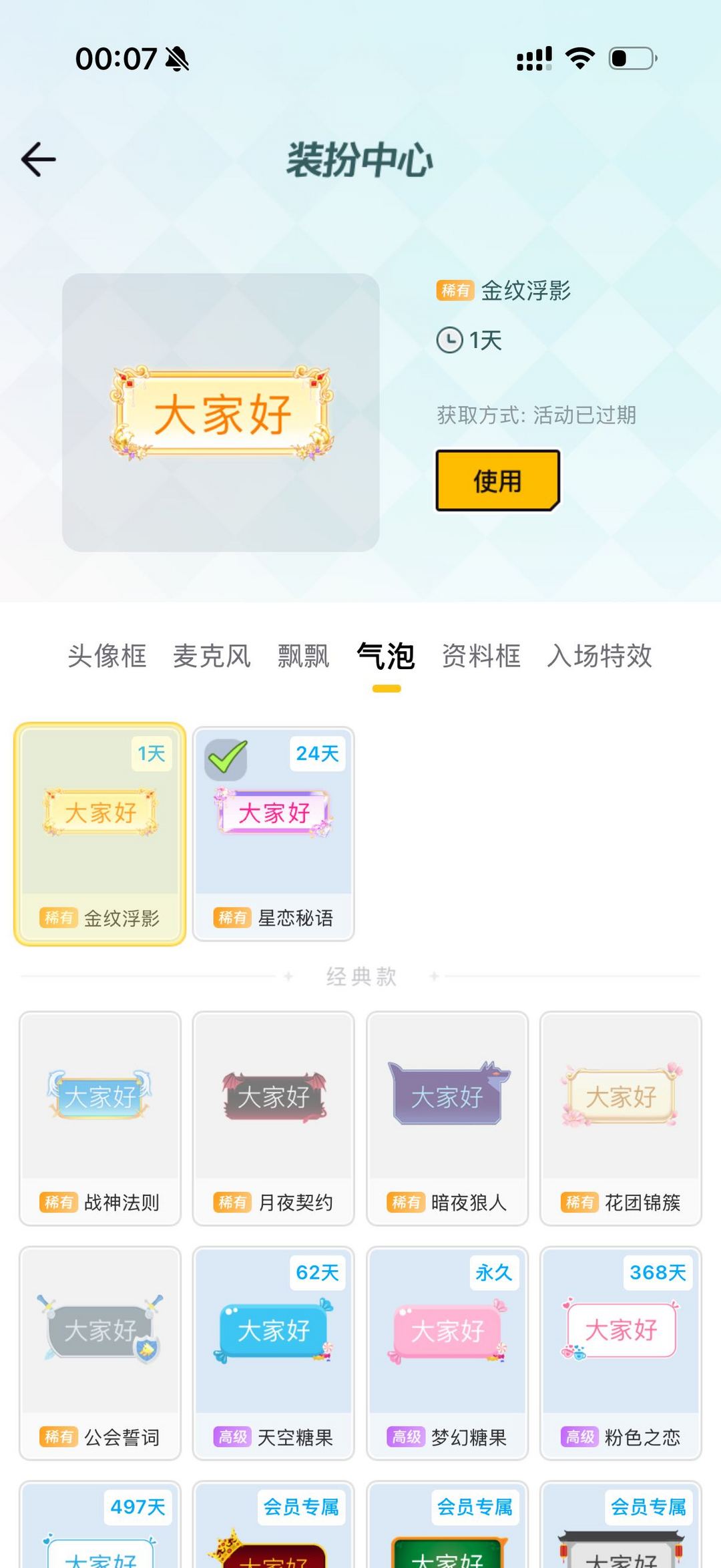Switch to the 气泡 tab
This screenshot has width=721, height=1568.
pos(386,657)
